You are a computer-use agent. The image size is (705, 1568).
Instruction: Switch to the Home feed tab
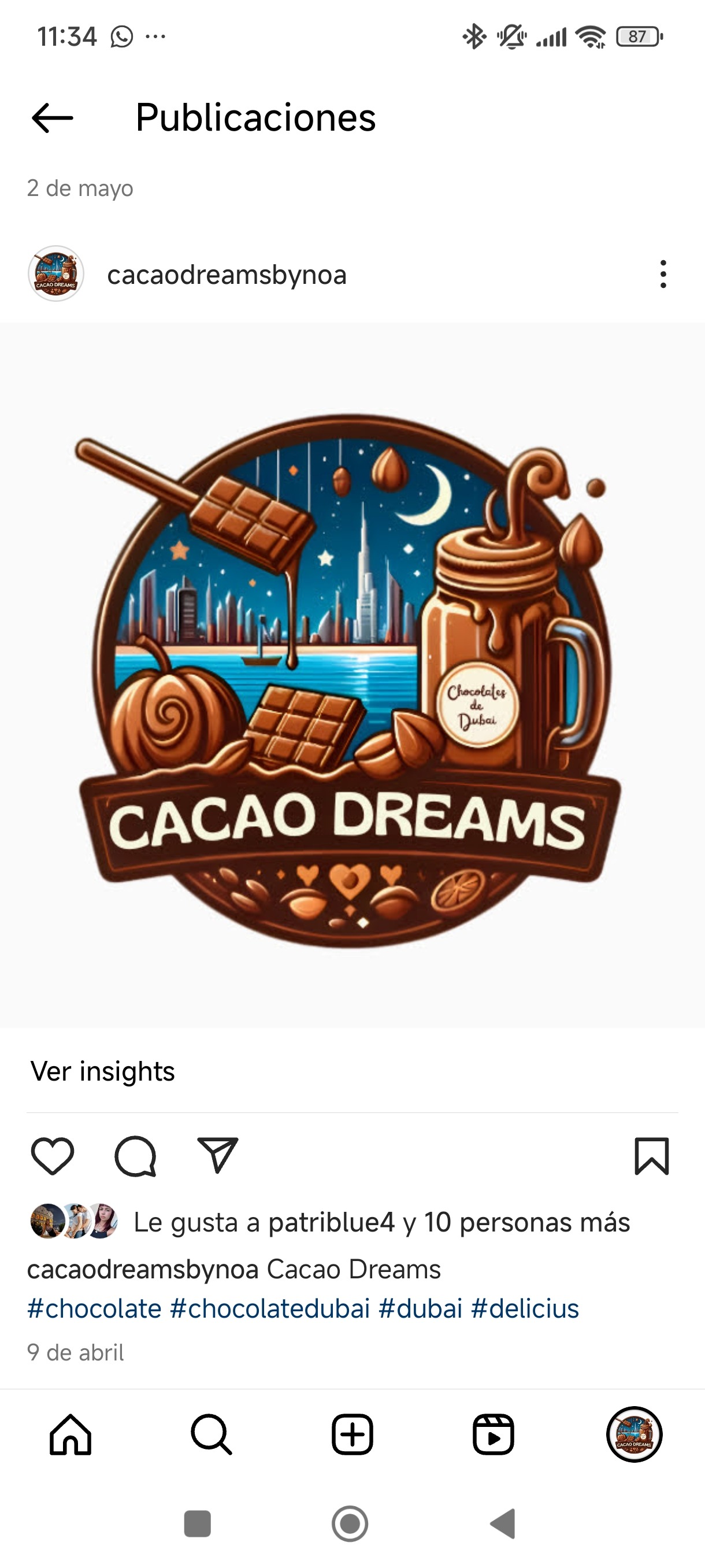coord(70,1434)
